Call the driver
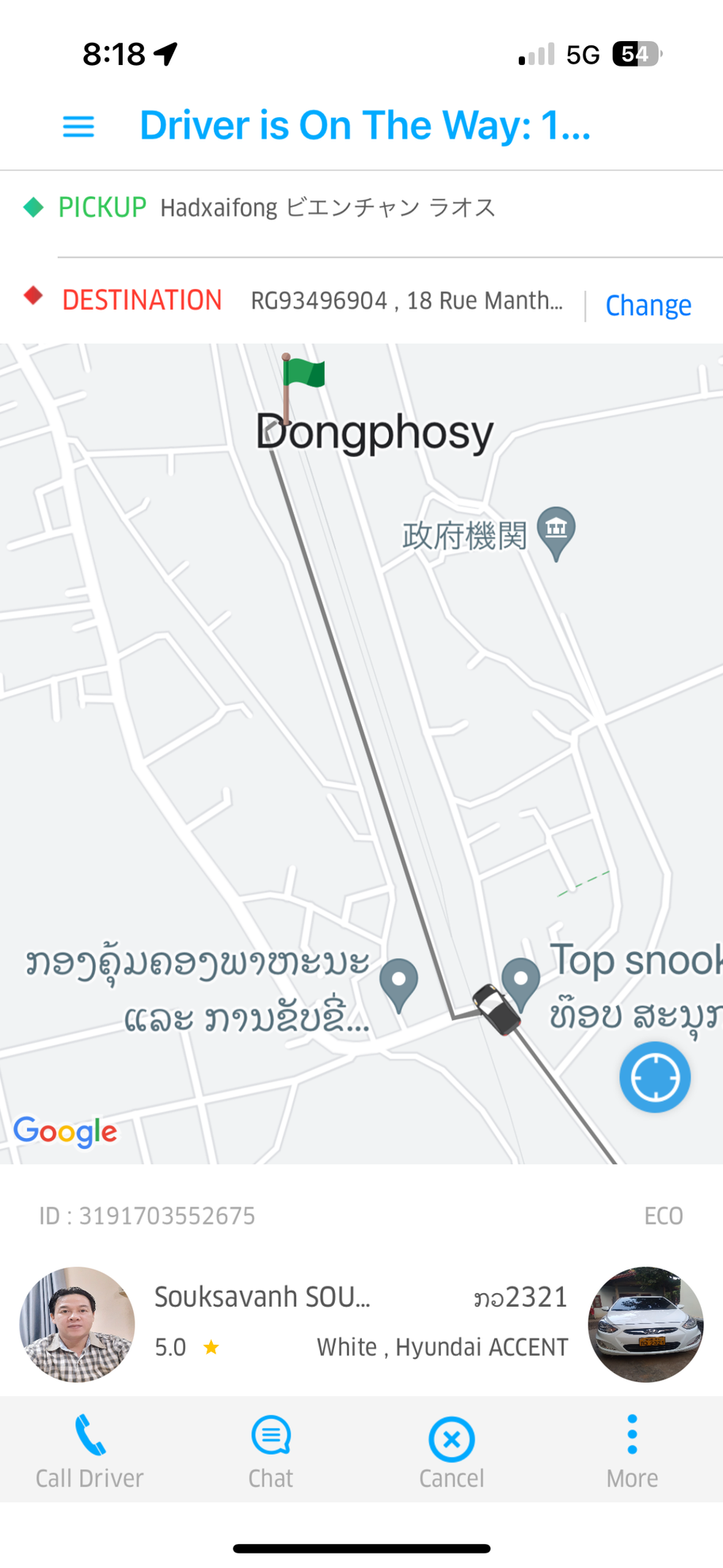The width and height of the screenshot is (723, 1568). [89, 1452]
